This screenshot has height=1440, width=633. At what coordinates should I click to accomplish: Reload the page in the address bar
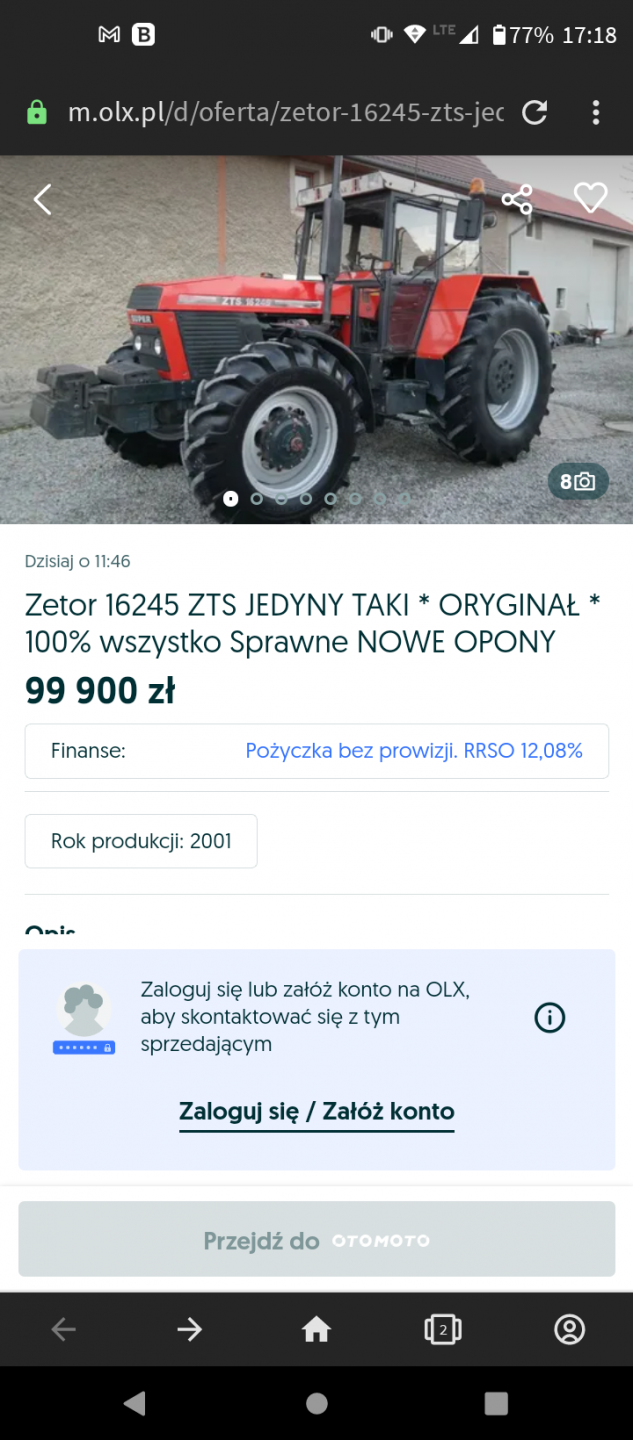pyautogui.click(x=535, y=112)
